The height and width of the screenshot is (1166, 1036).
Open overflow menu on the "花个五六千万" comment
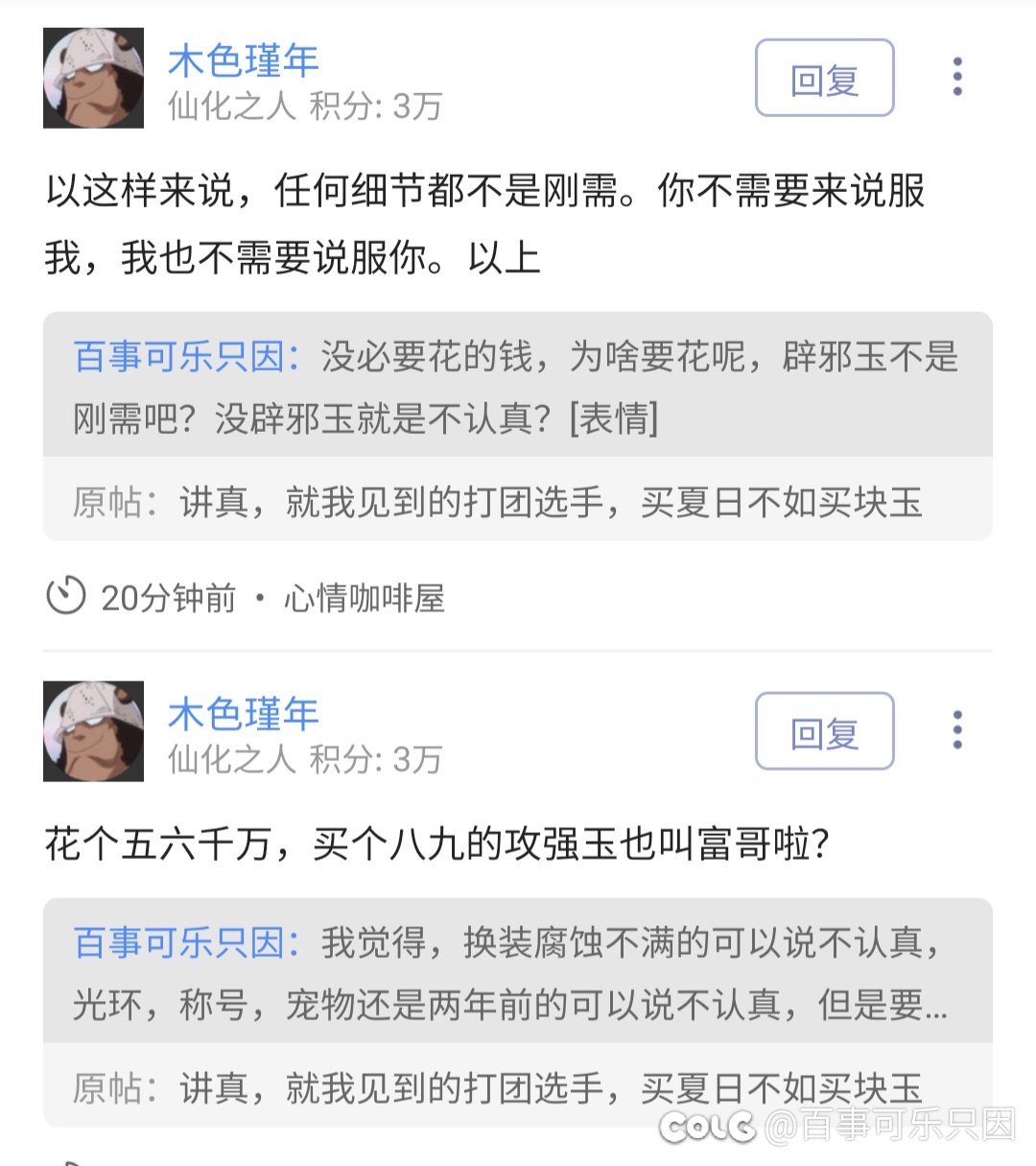[x=956, y=730]
